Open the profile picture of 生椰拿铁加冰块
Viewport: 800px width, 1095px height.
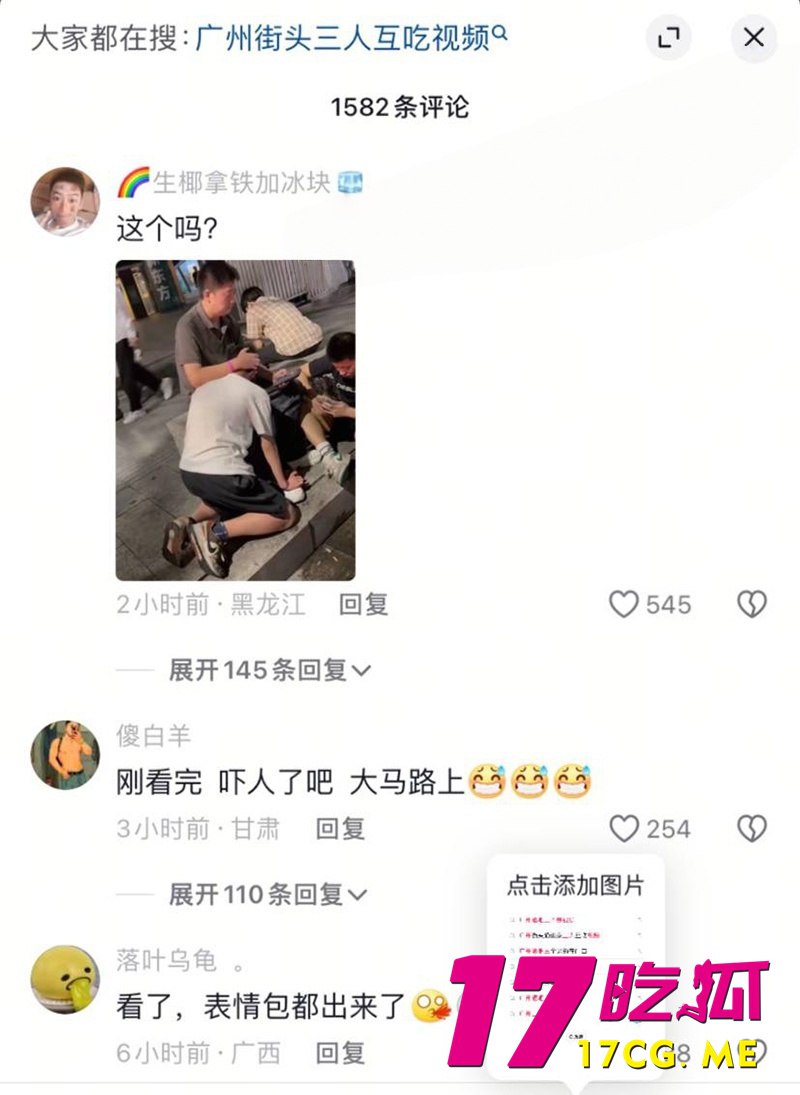(66, 201)
